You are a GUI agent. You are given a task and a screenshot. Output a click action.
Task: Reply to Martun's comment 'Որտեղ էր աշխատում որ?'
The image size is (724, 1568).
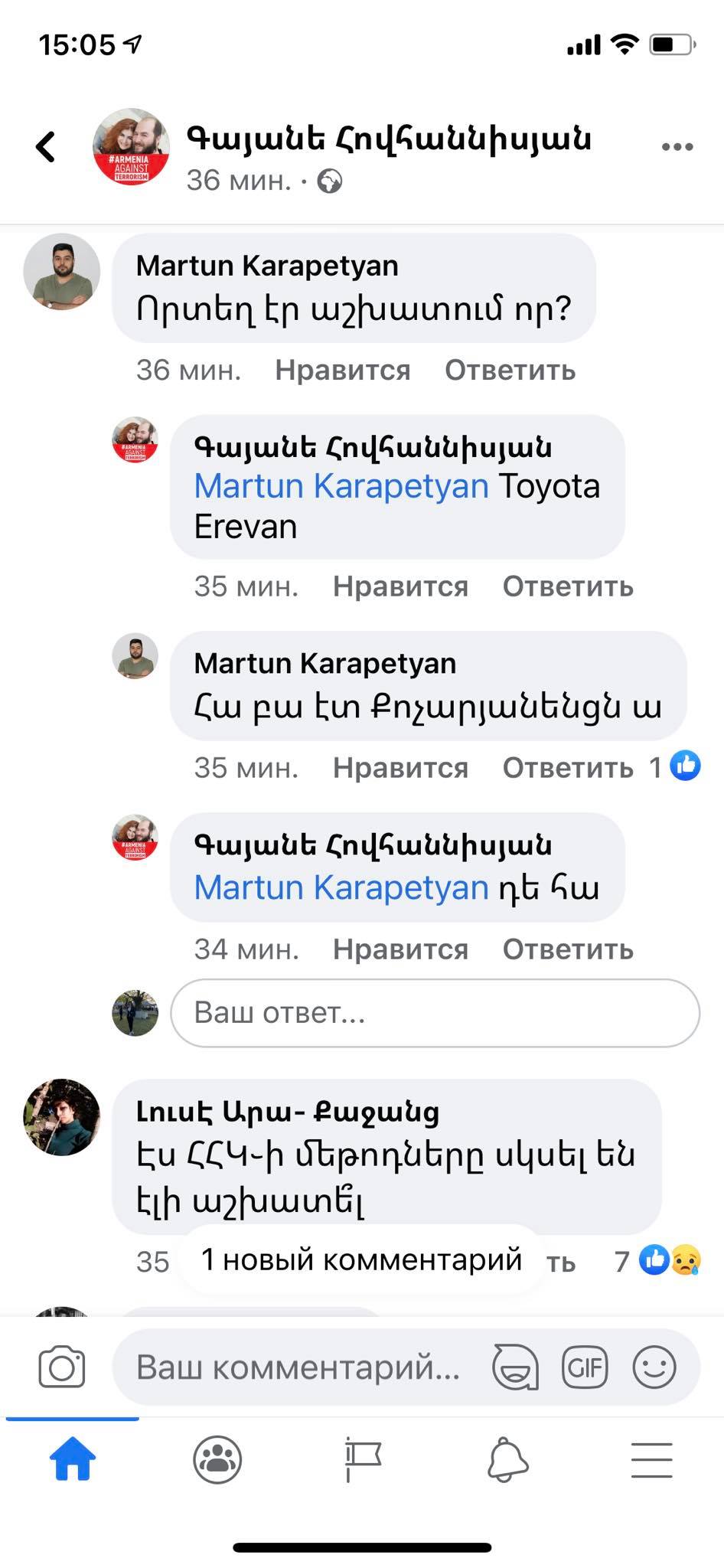coord(510,371)
